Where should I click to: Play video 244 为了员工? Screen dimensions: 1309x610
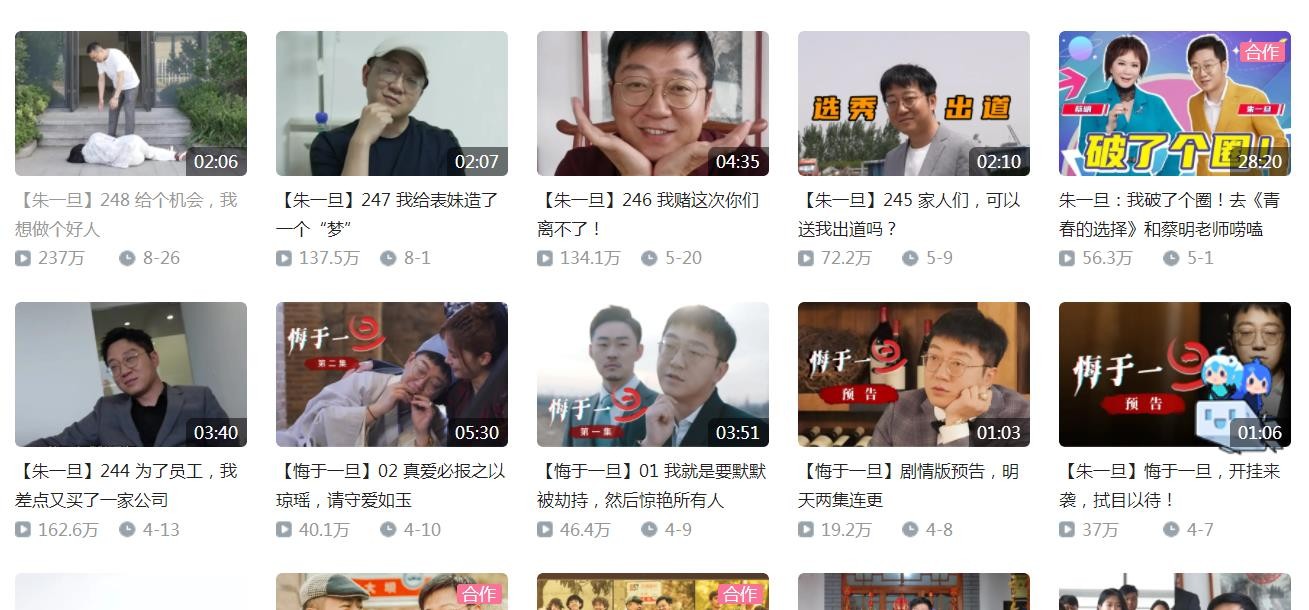coord(130,374)
